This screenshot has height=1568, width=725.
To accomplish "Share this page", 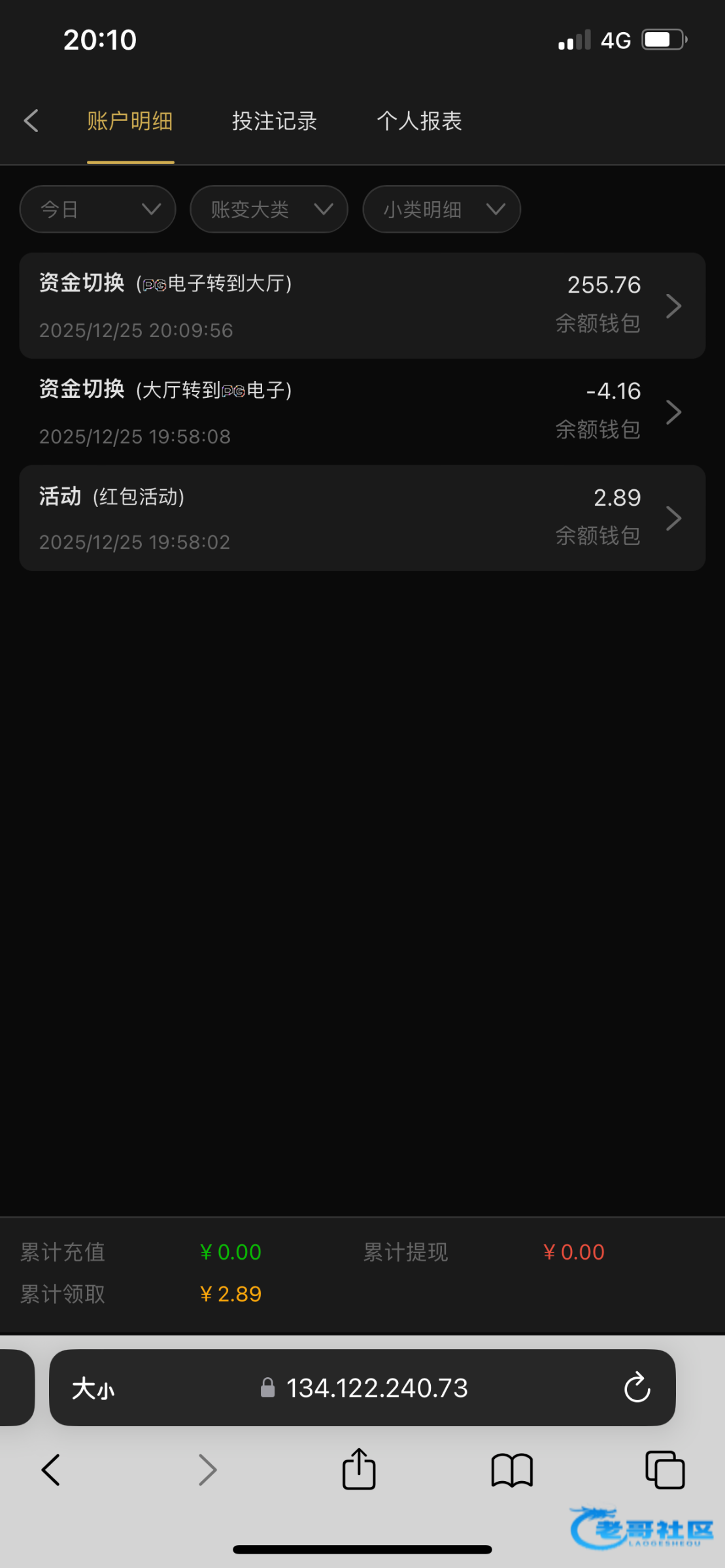I will point(359,1470).
